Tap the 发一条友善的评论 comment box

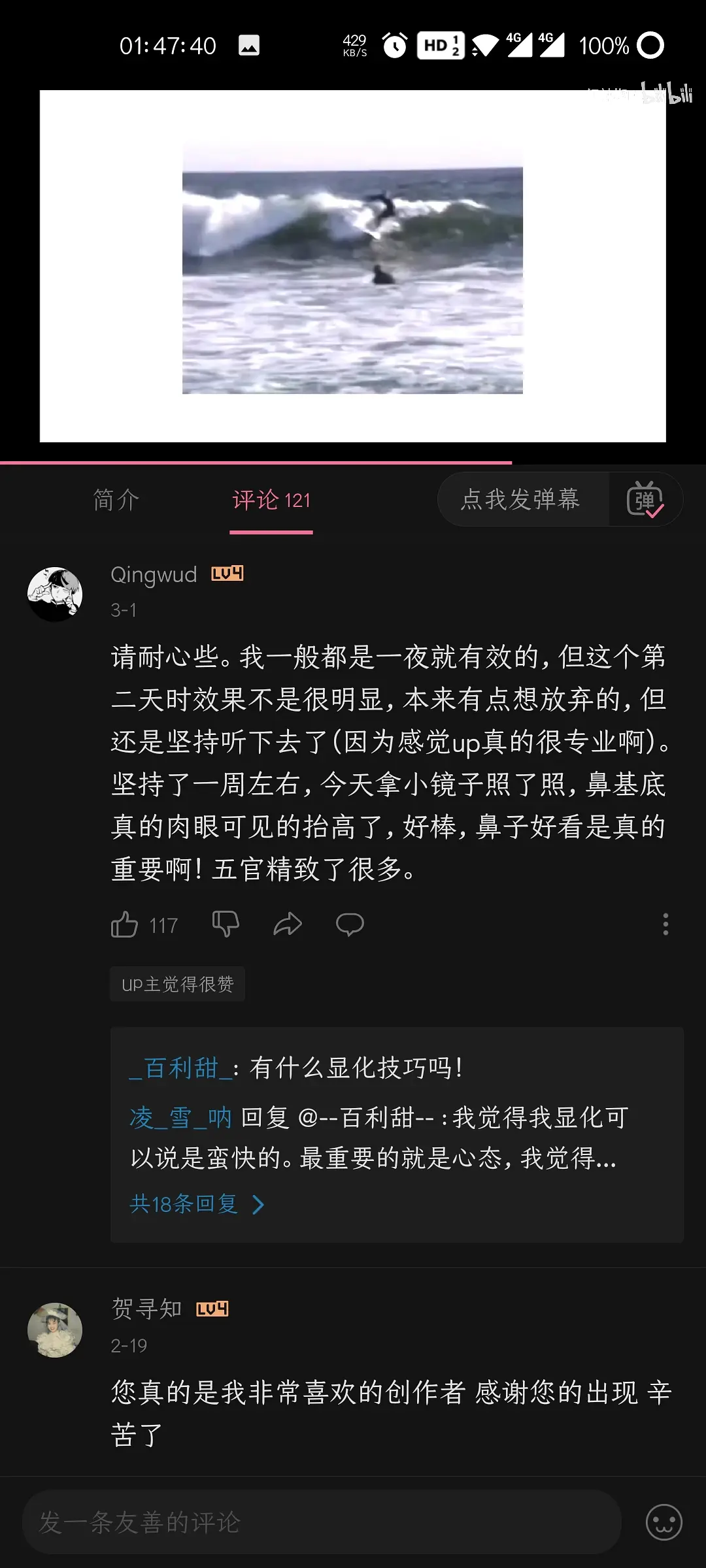(x=320, y=1522)
